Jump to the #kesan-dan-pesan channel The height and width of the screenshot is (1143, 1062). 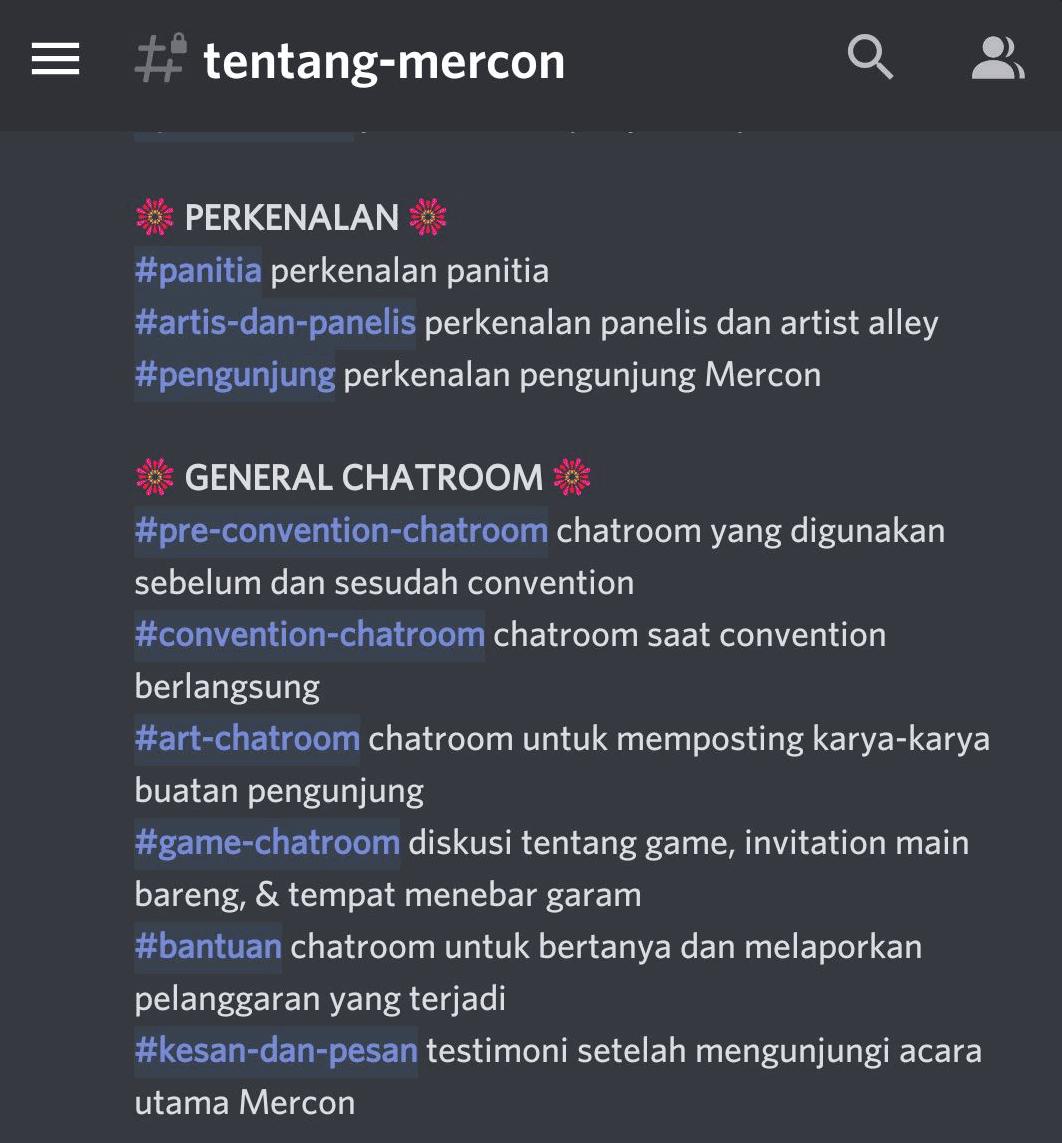coord(276,1051)
